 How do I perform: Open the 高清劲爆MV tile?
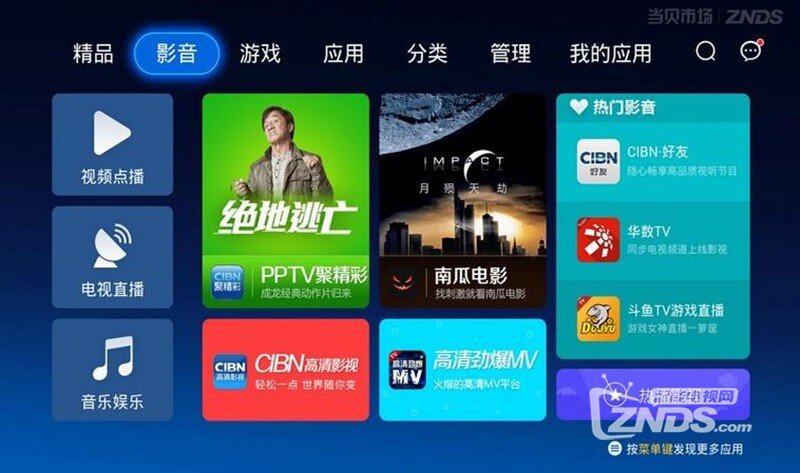pos(462,370)
